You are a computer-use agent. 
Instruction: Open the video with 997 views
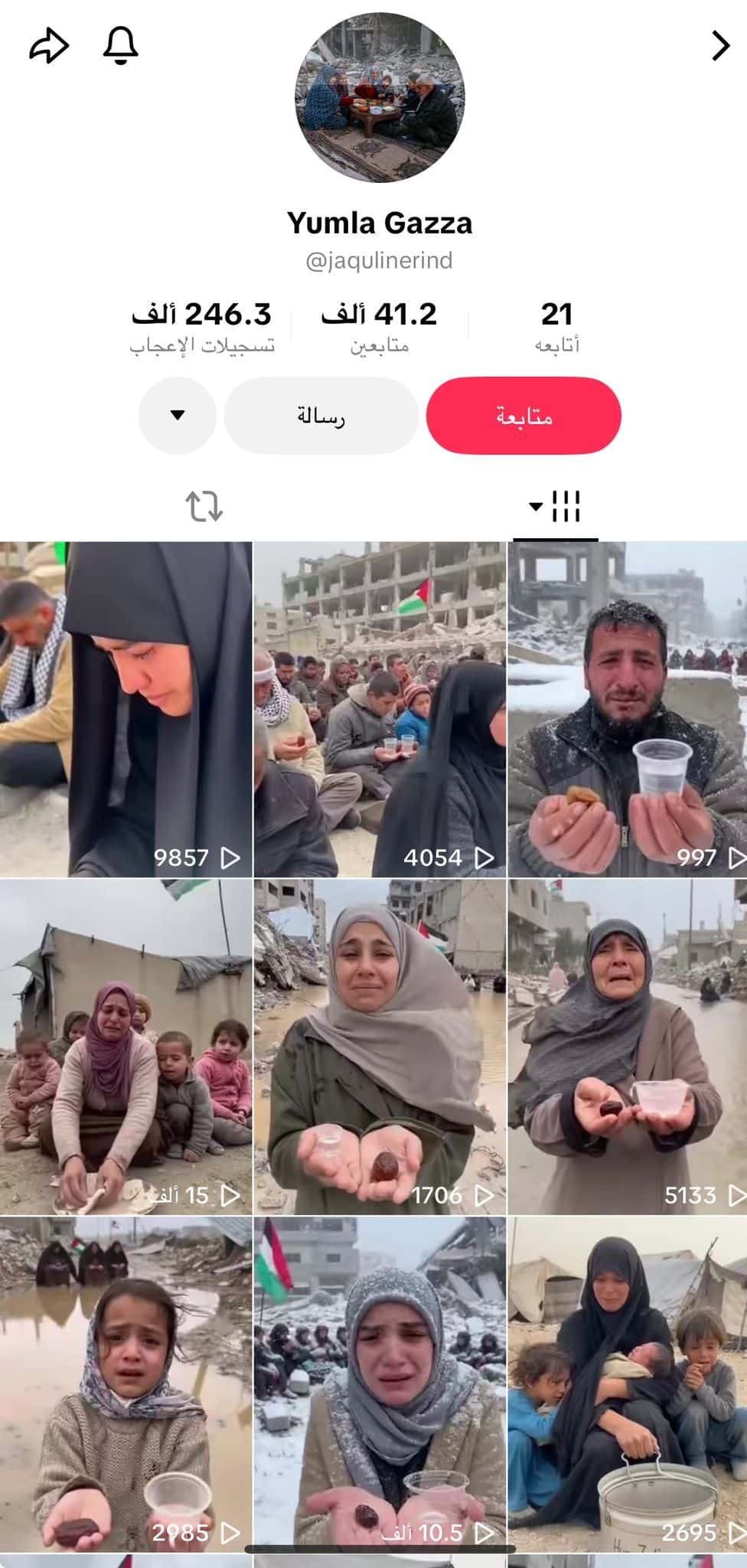click(628, 709)
